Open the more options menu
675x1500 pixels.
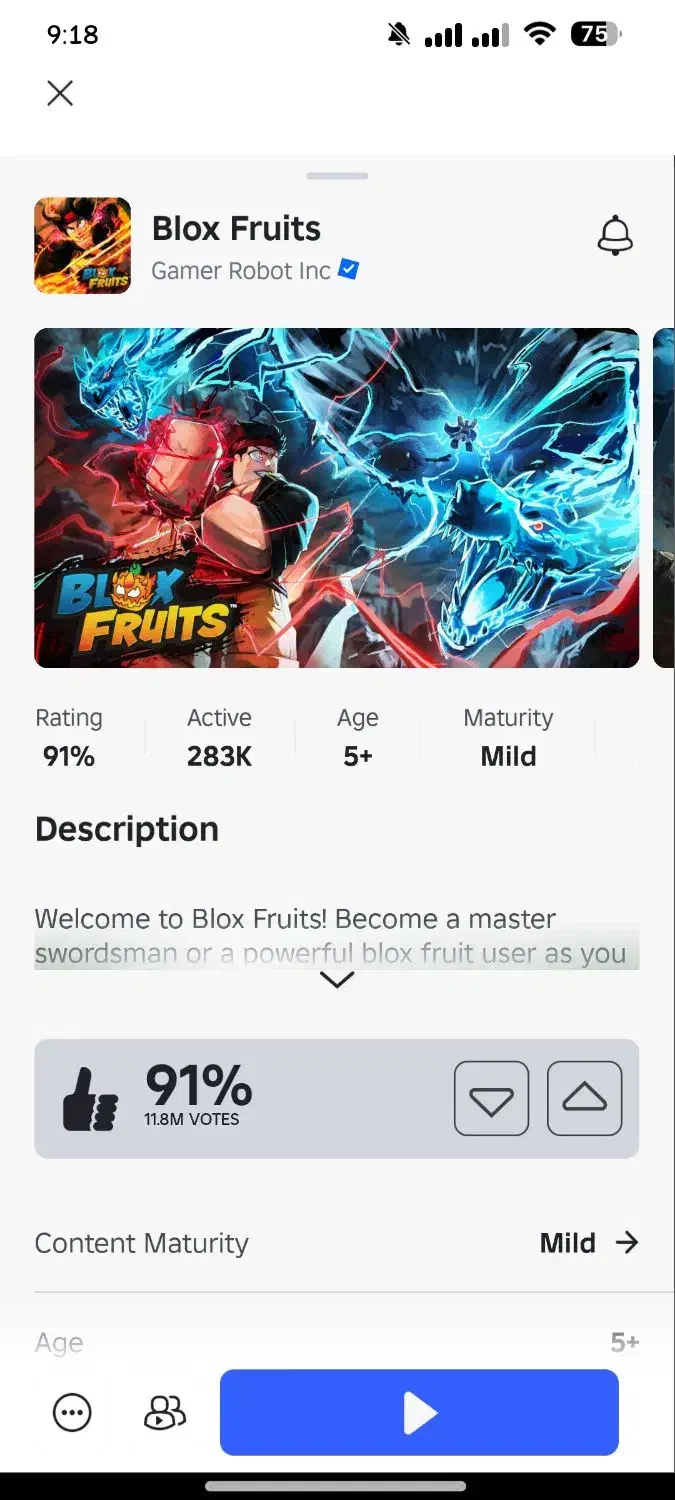[x=72, y=1413]
